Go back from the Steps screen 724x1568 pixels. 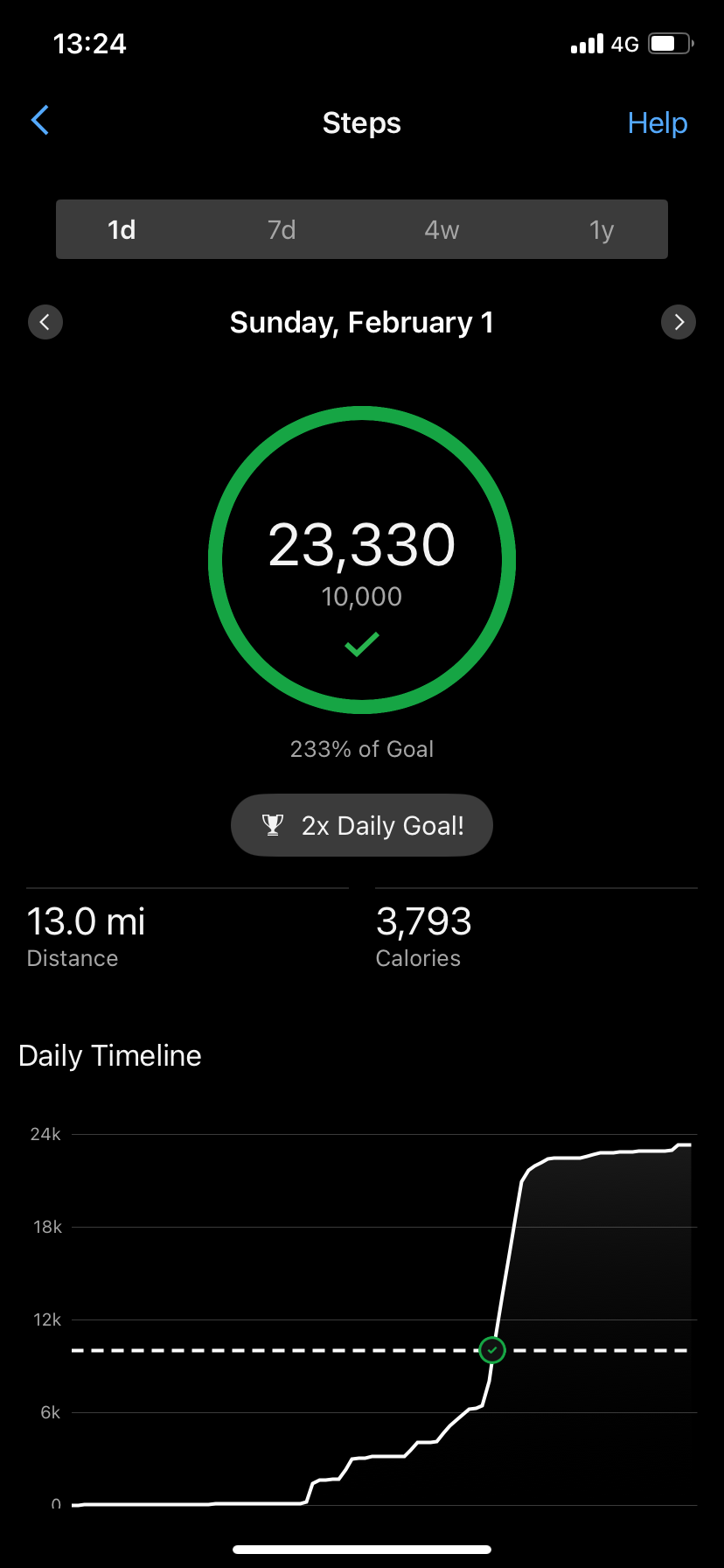[x=40, y=121]
